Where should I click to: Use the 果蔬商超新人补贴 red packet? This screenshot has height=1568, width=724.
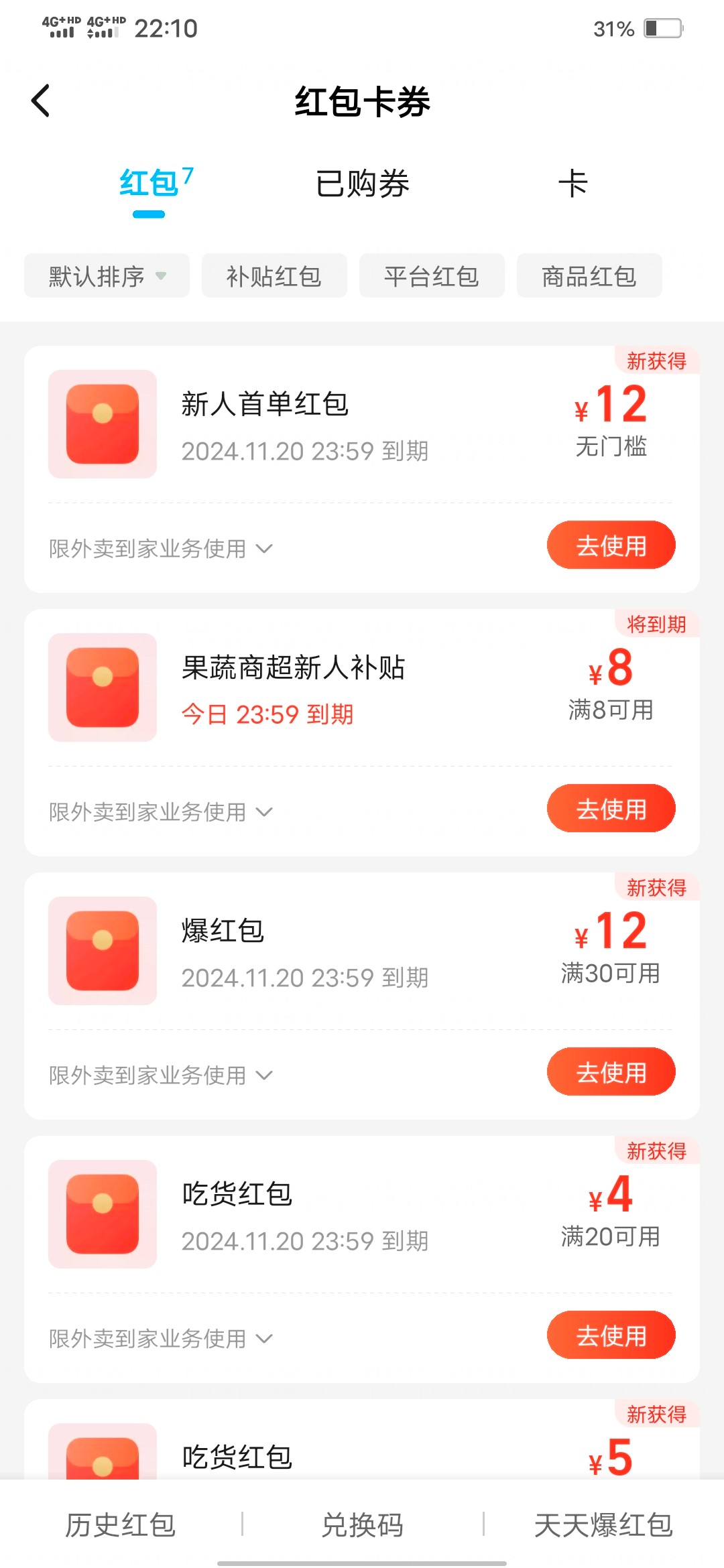pos(611,809)
